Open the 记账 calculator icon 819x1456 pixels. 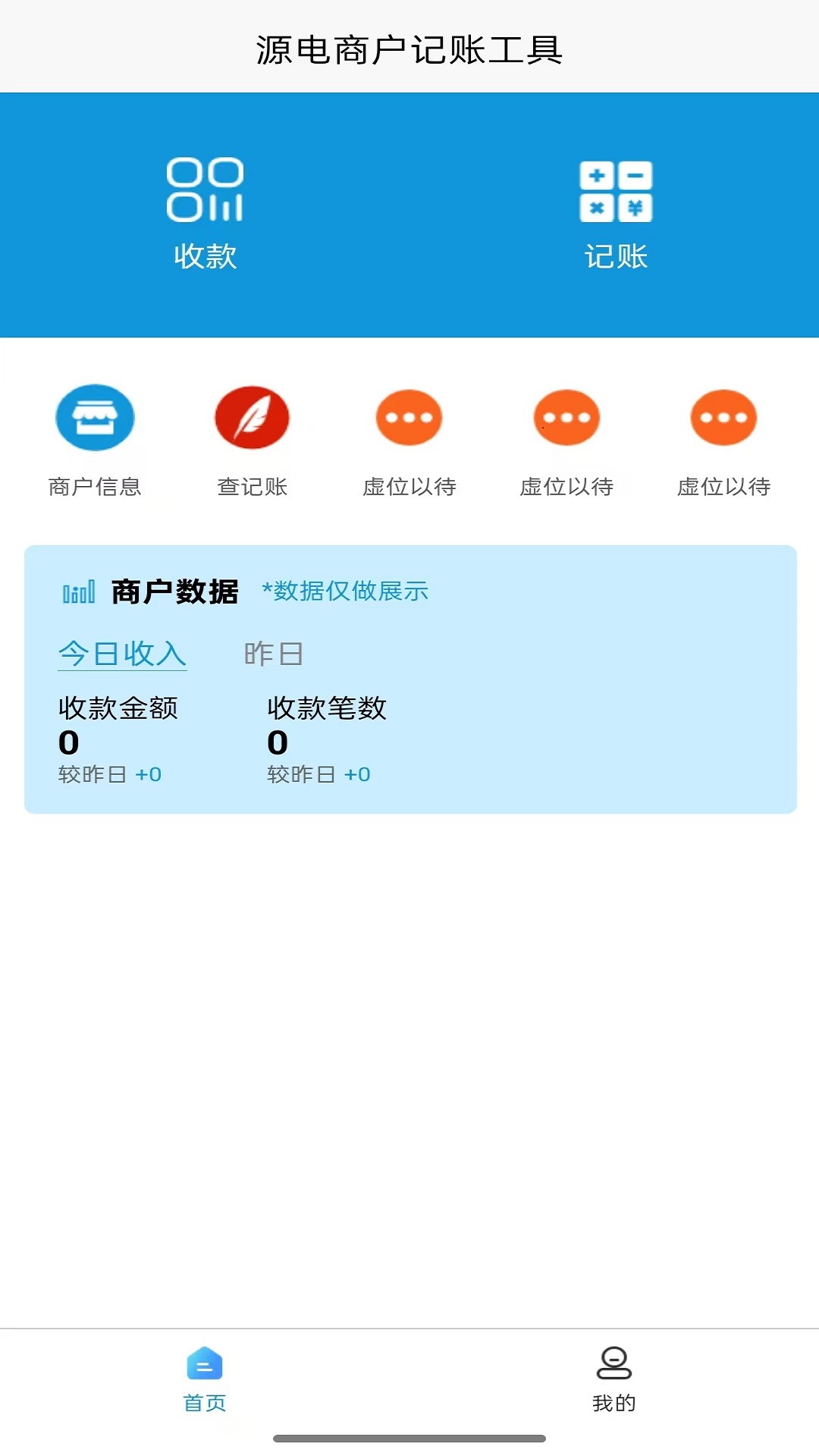(x=614, y=191)
